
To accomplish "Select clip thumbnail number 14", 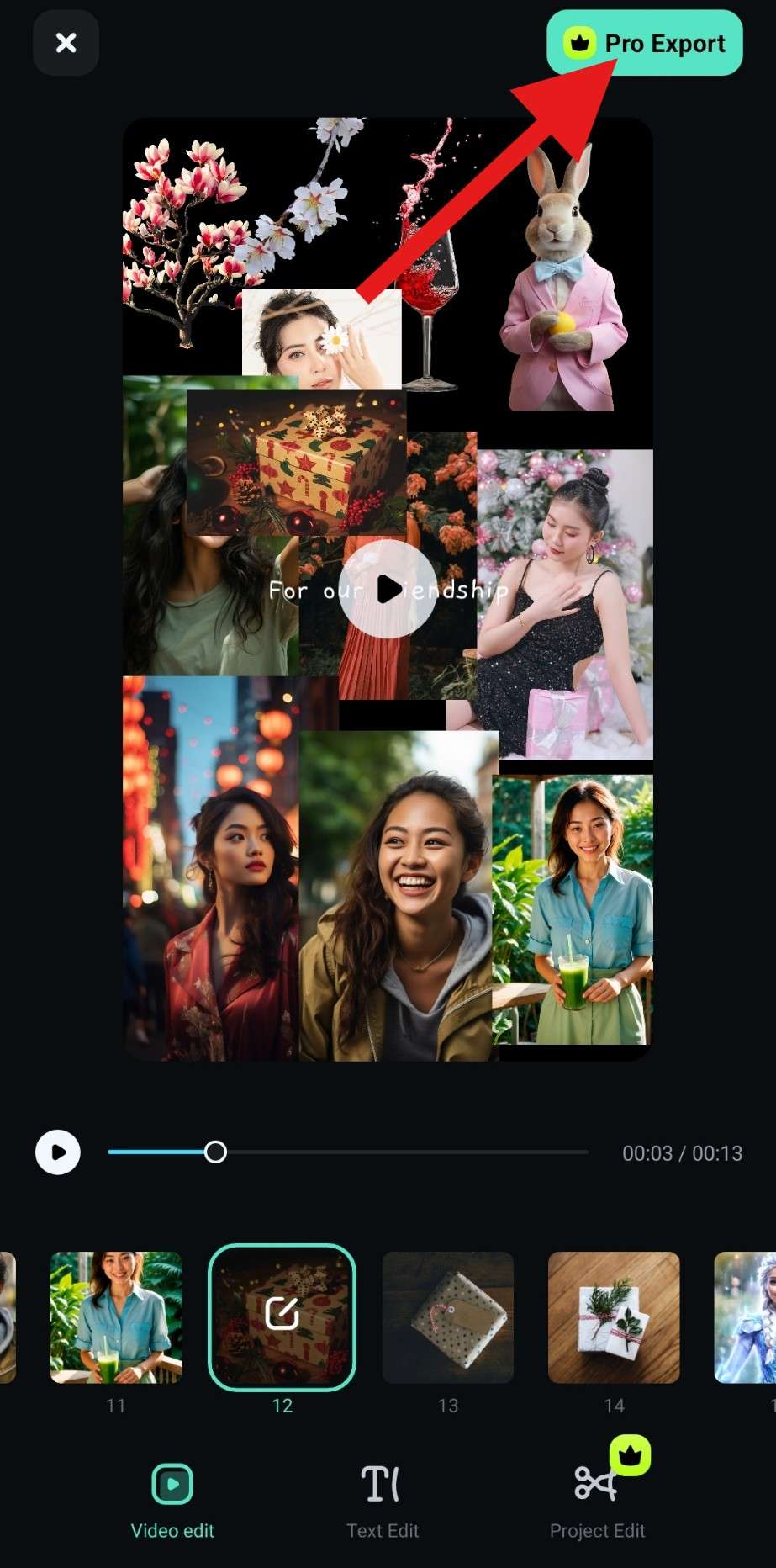I will click(x=614, y=1317).
